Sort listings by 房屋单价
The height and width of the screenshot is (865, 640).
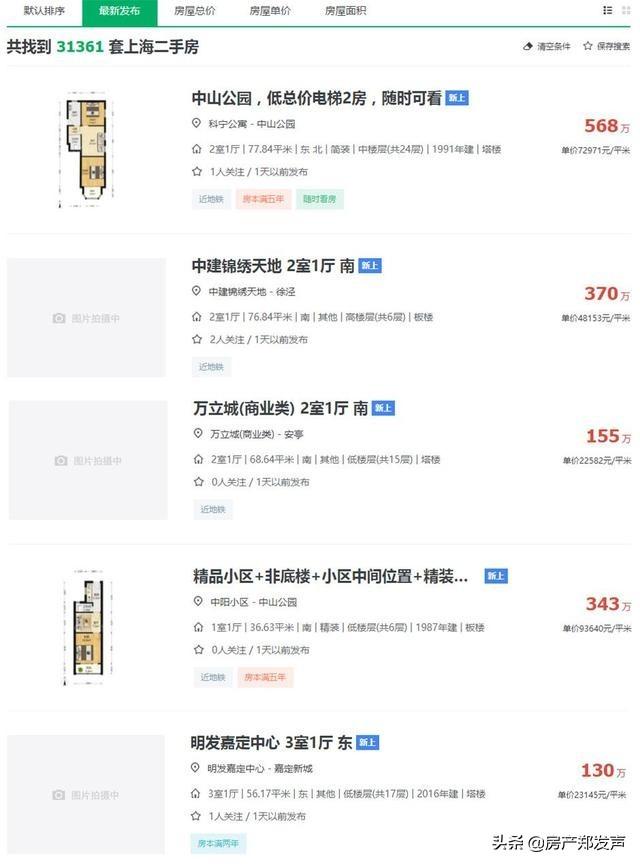click(x=270, y=11)
